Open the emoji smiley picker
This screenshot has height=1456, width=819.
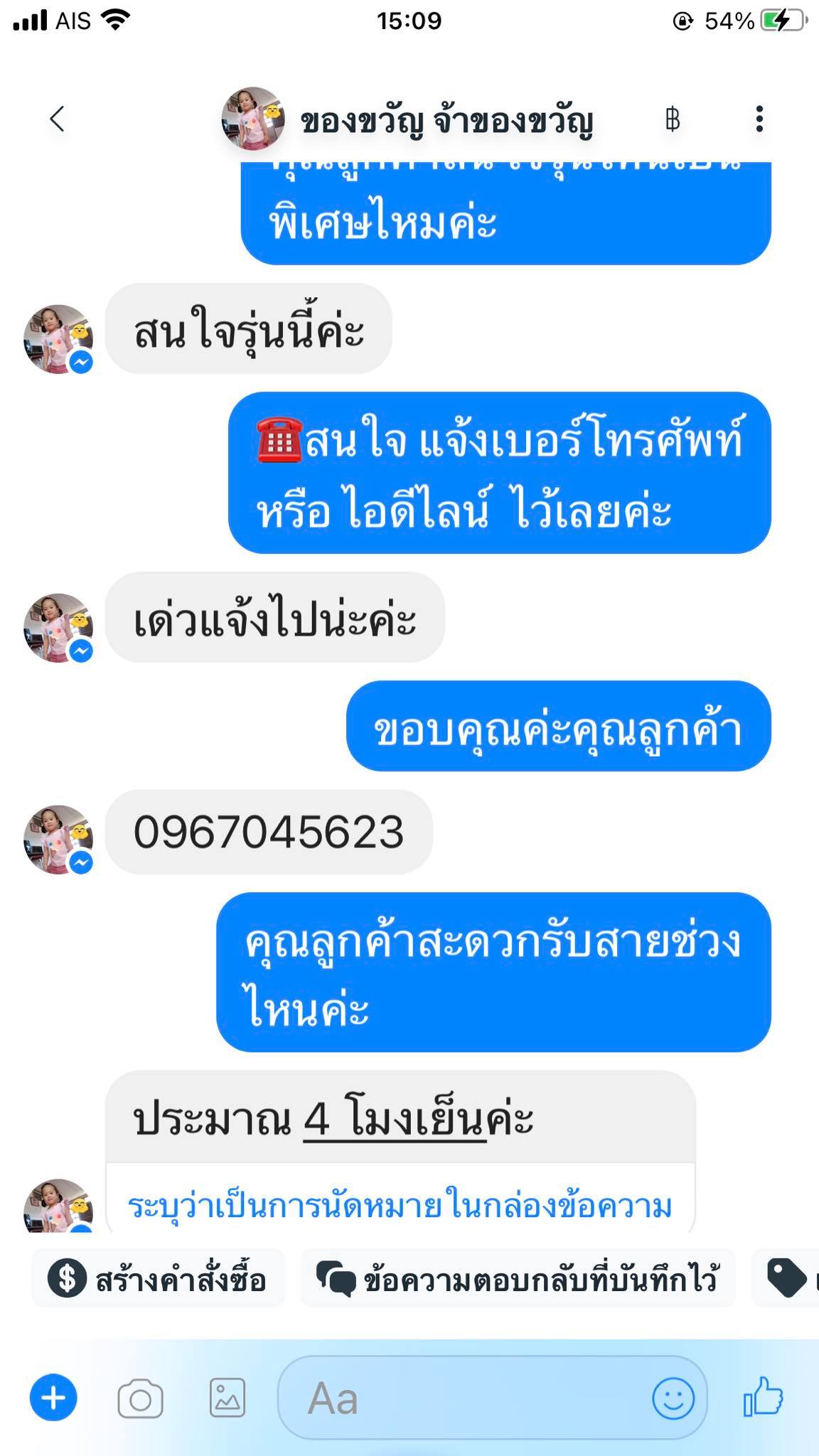(673, 1398)
